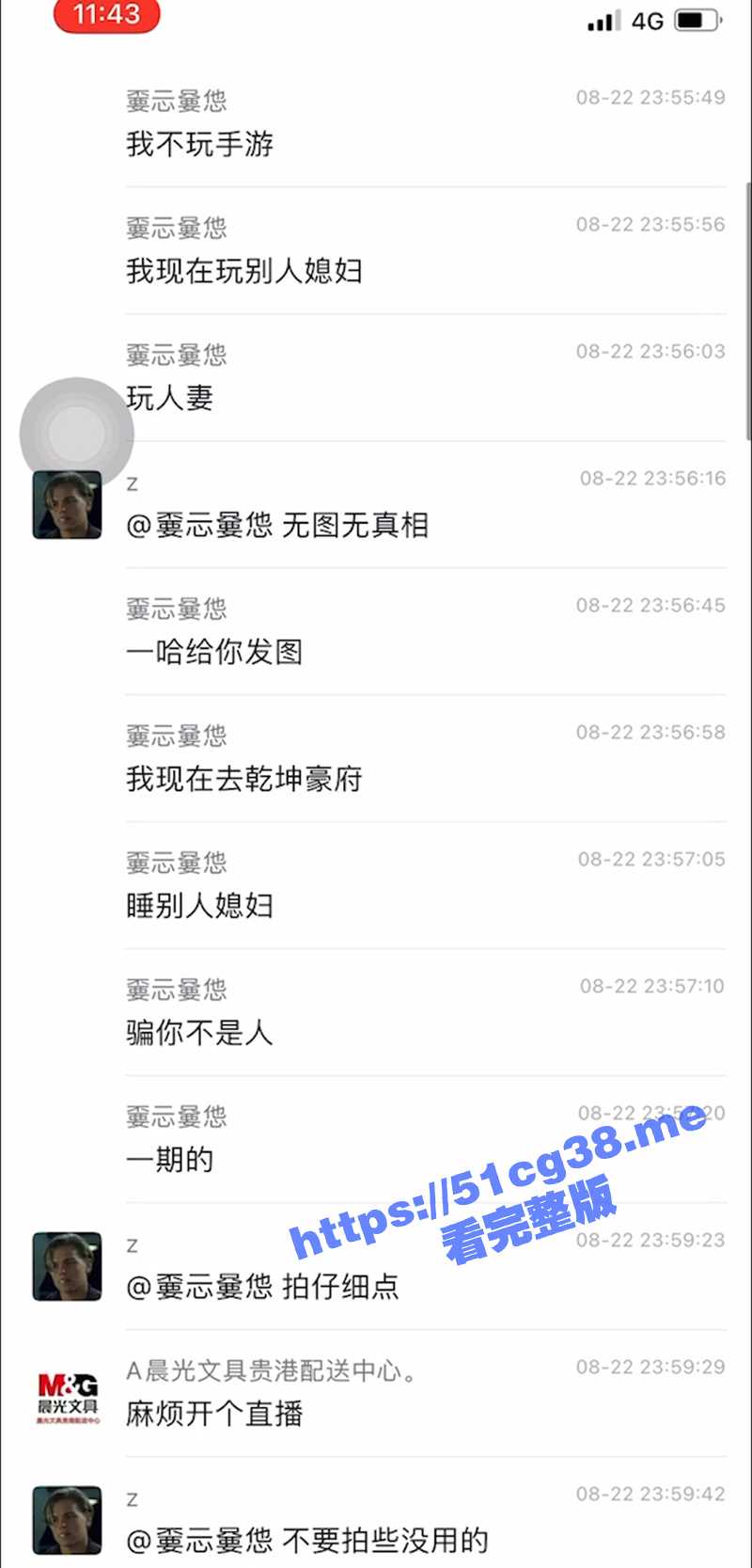Viewport: 752px width, 1568px height.
Task: Open Z's message "不要拍些没用的"
Action: [x=307, y=1541]
